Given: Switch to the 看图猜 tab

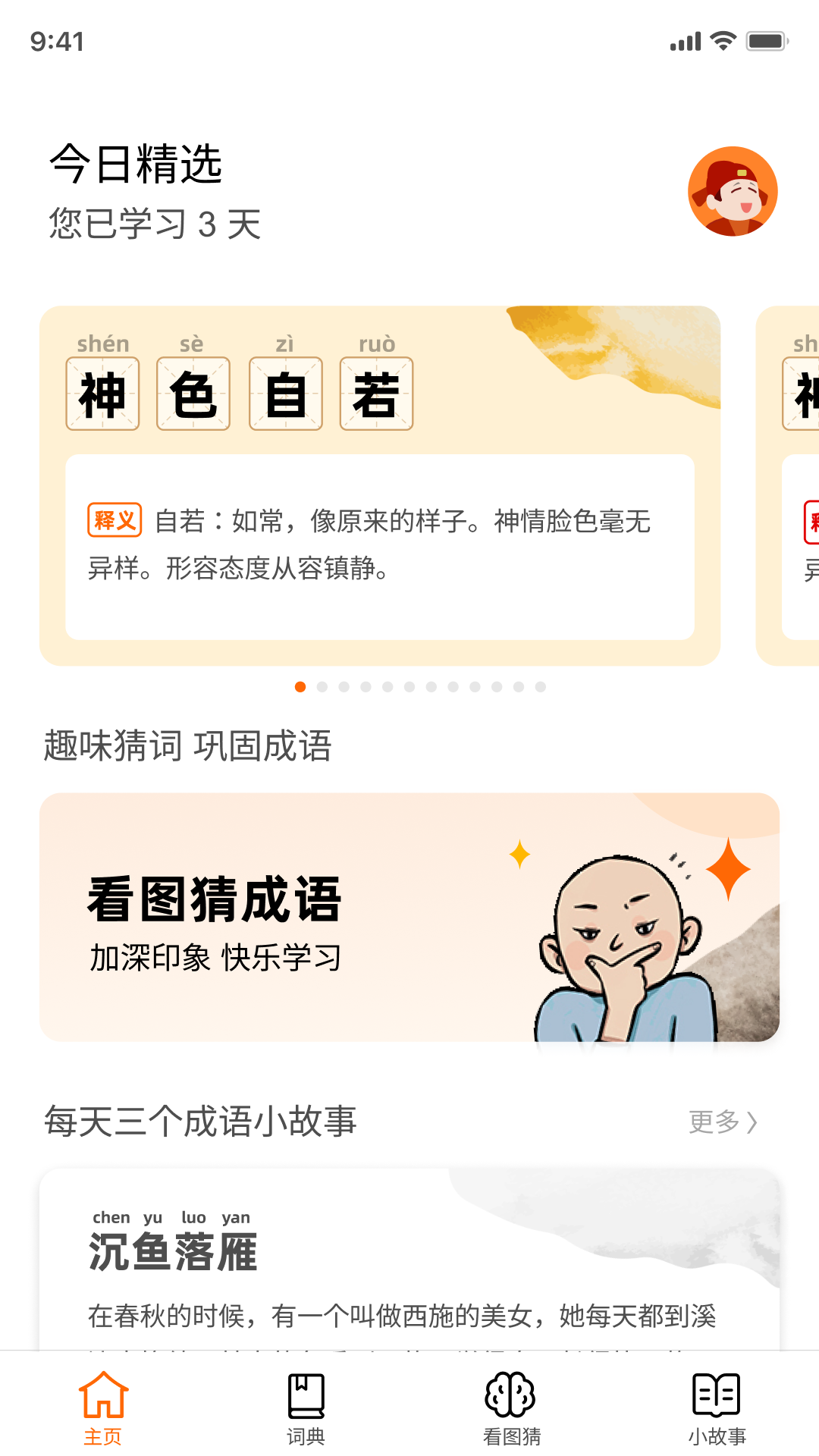Looking at the screenshot, I should pos(511,1408).
